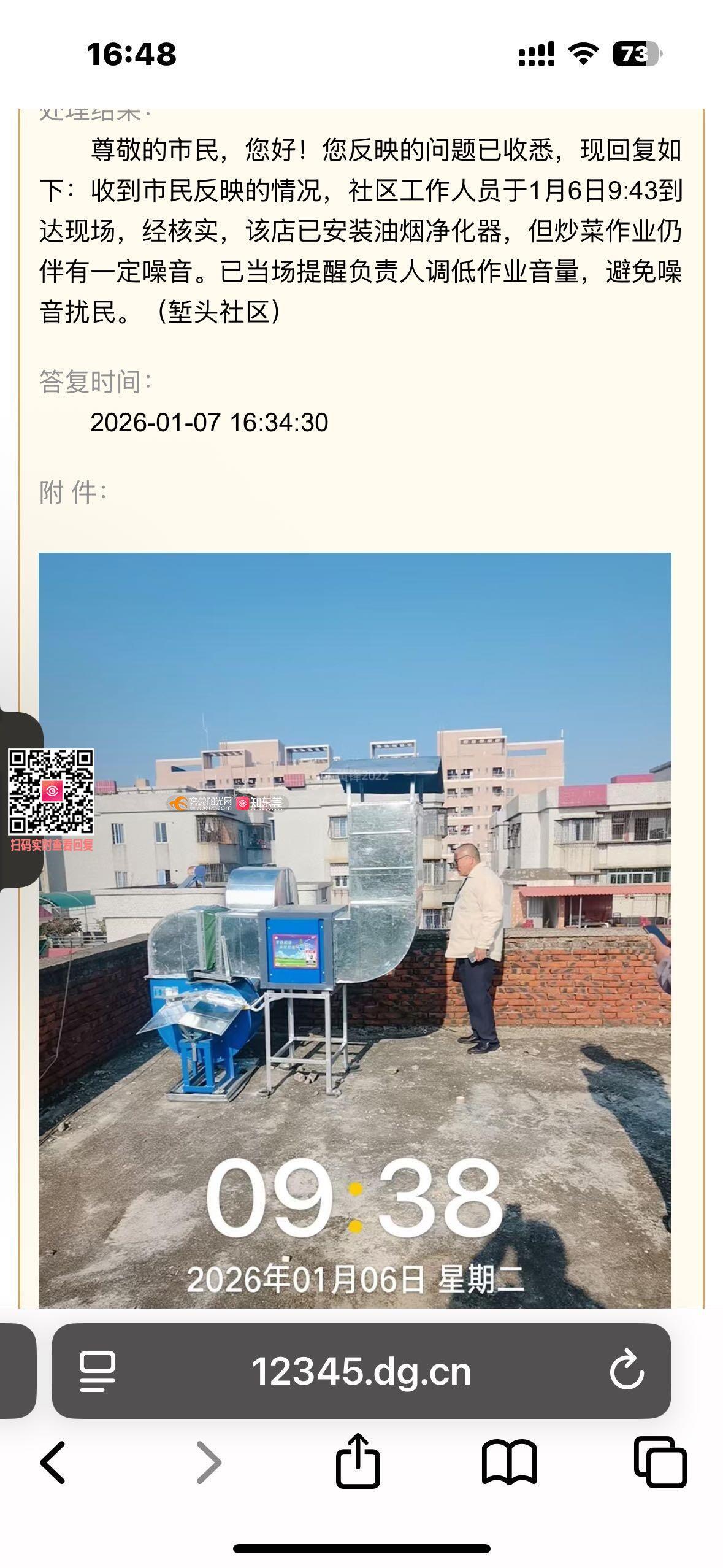Show all open tabs
This screenshot has width=723, height=1568.
tap(660, 1462)
